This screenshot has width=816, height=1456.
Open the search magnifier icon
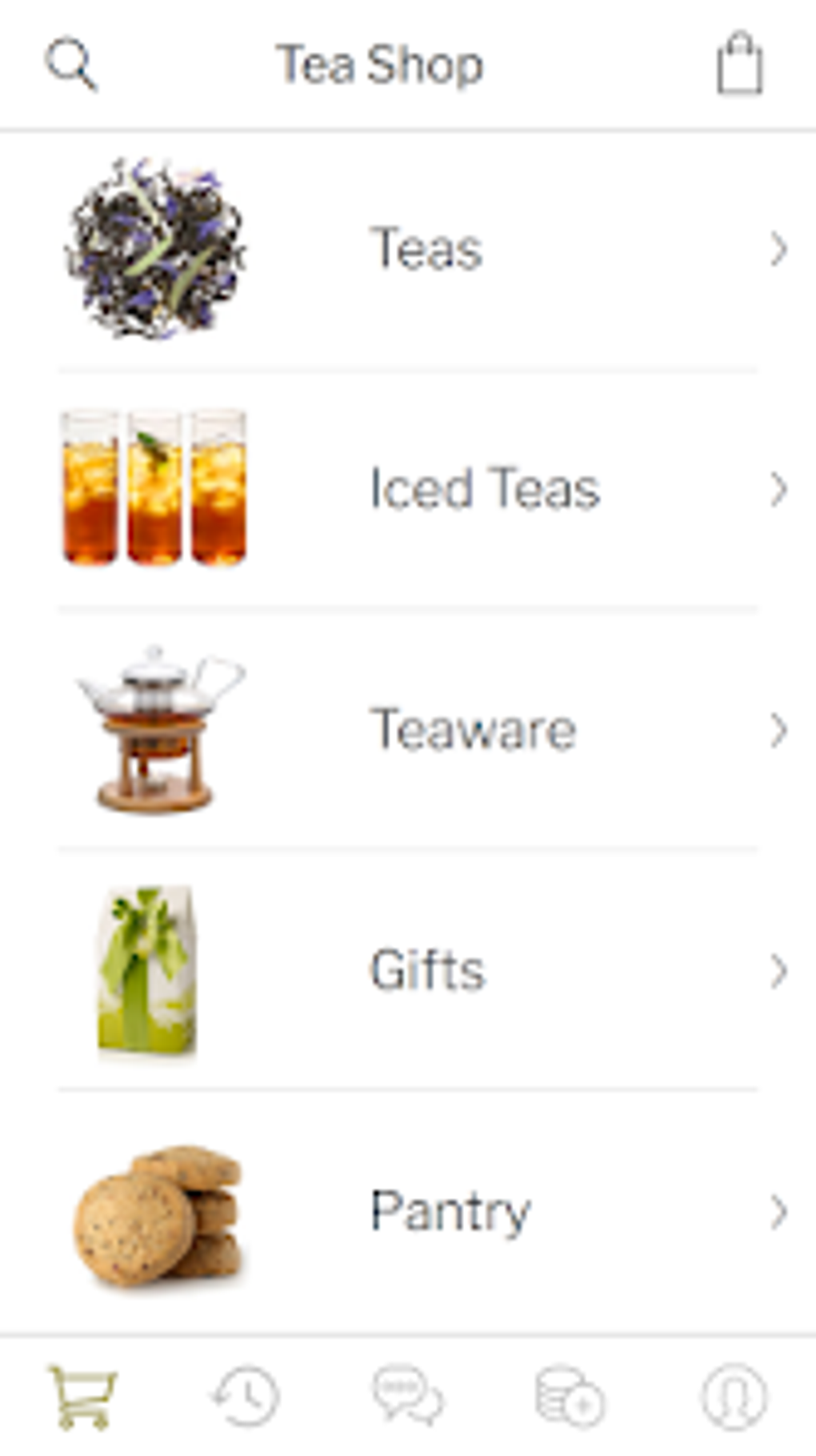tap(71, 64)
